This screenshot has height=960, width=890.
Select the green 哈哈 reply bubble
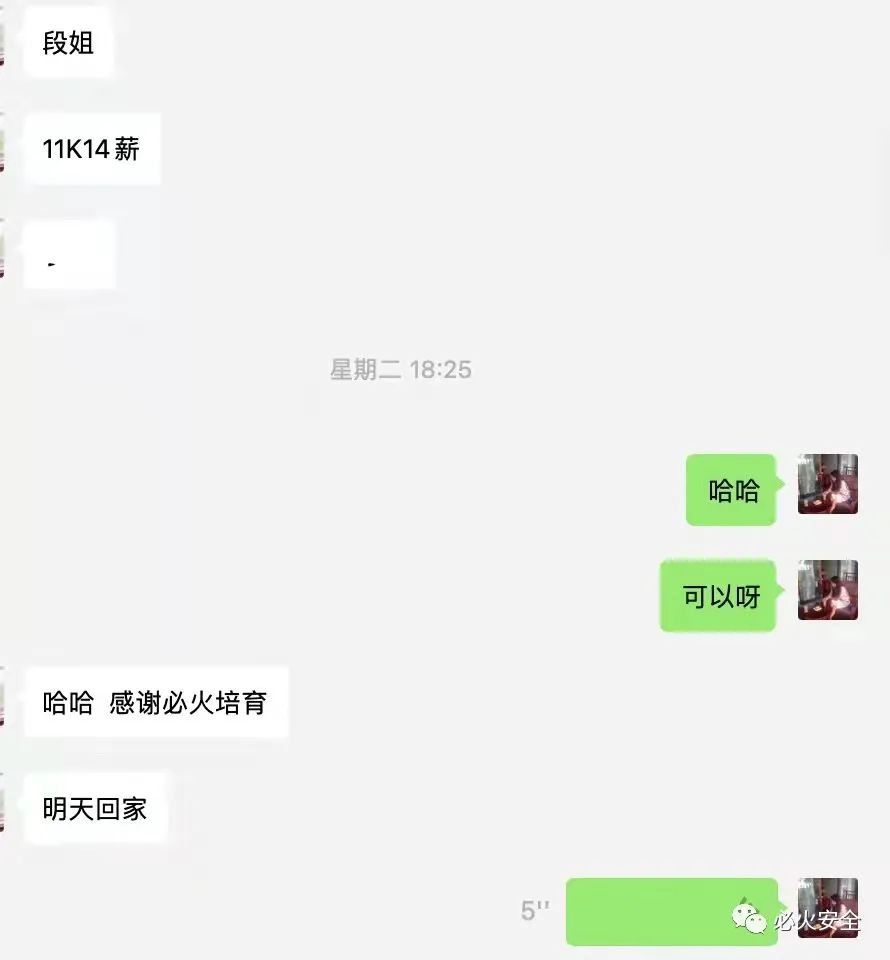point(730,490)
